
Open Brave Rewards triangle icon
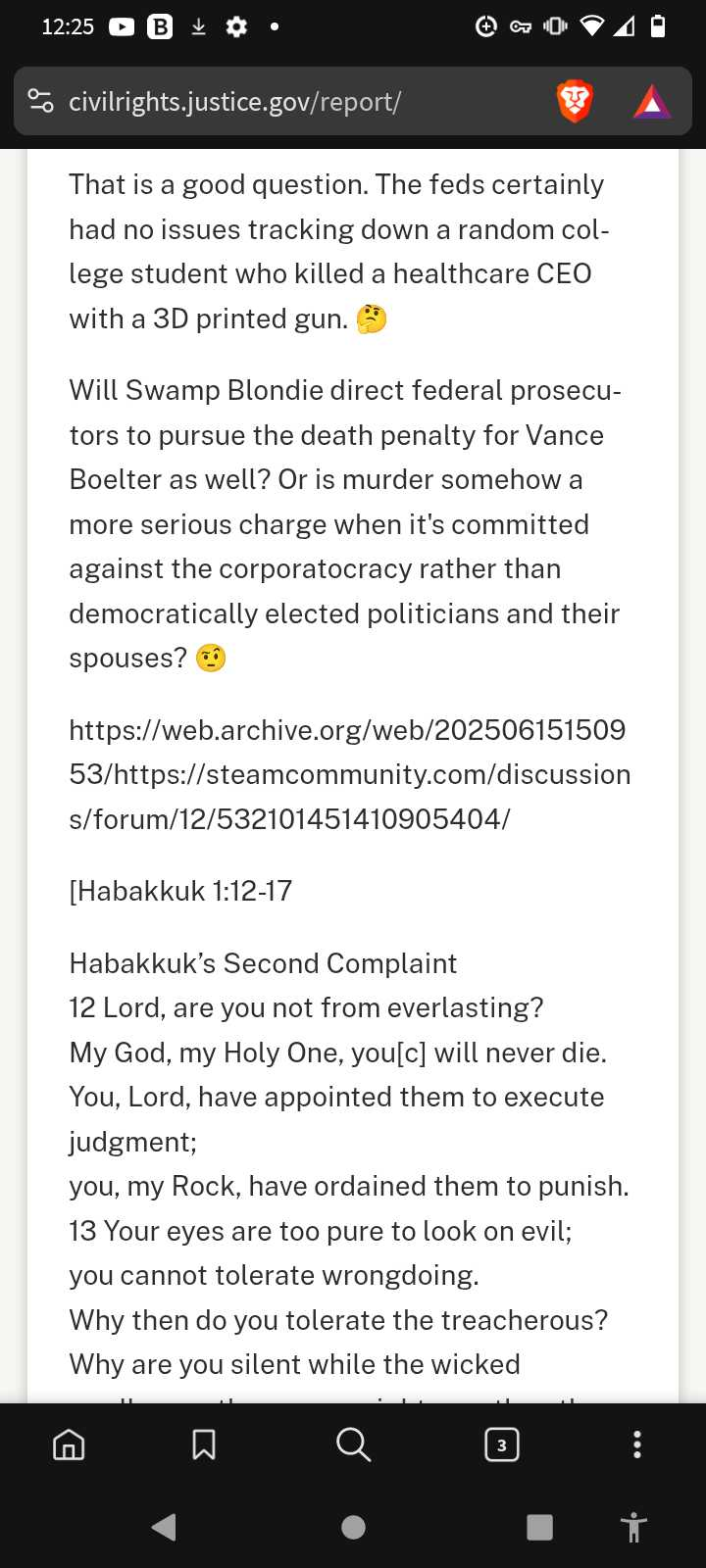click(x=652, y=102)
